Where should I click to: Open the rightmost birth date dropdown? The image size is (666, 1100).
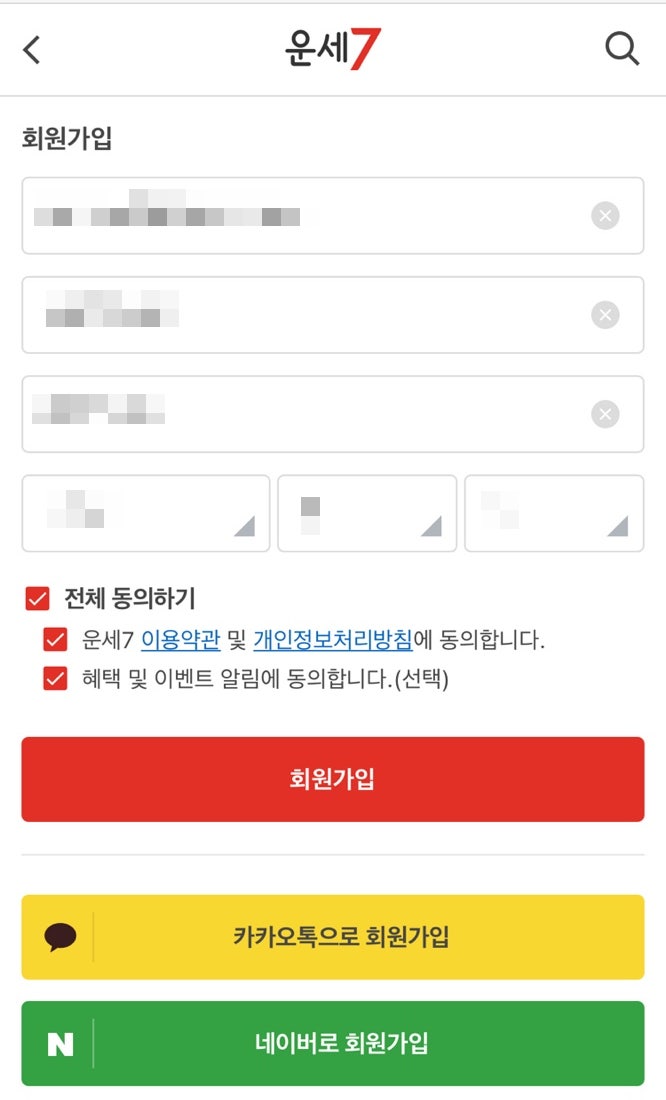pos(554,514)
